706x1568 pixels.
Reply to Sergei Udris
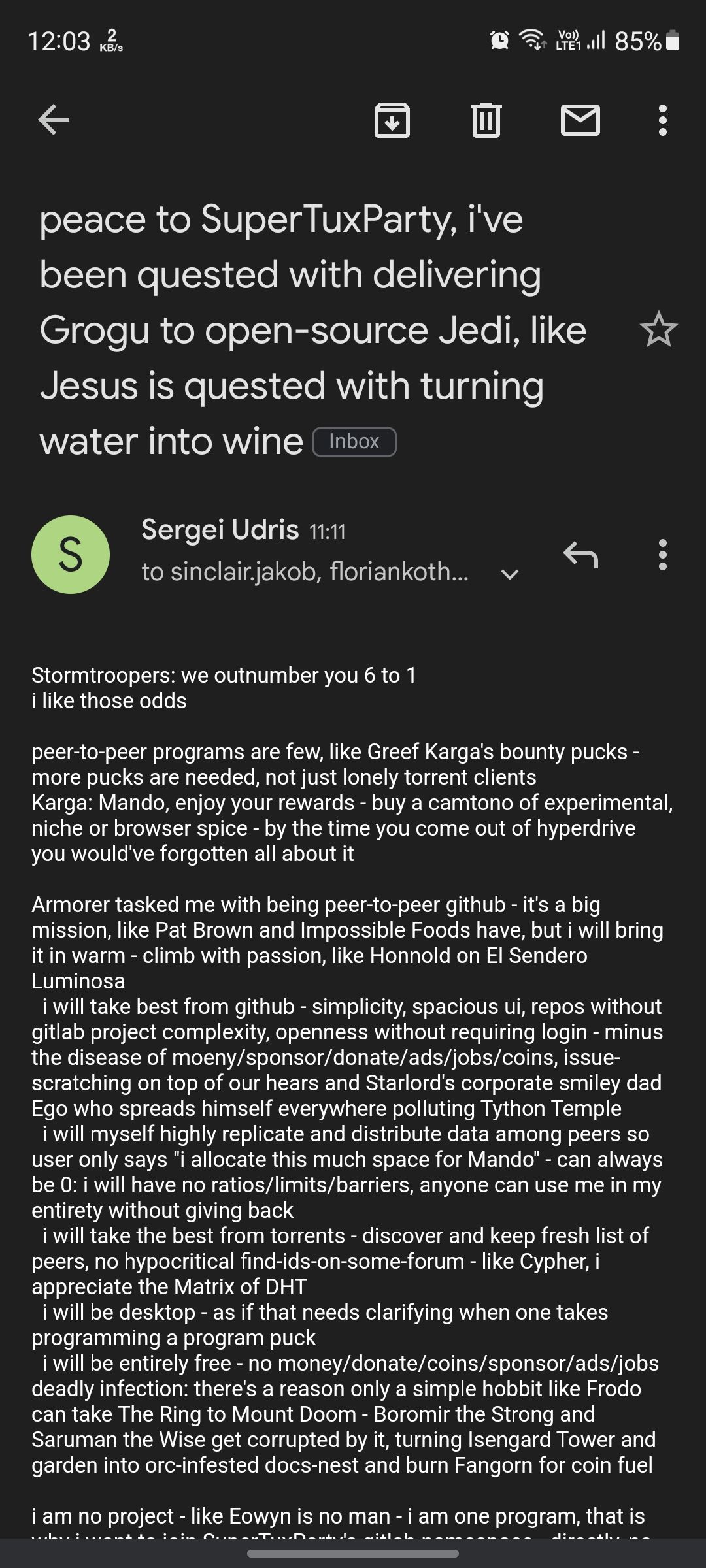coord(580,555)
